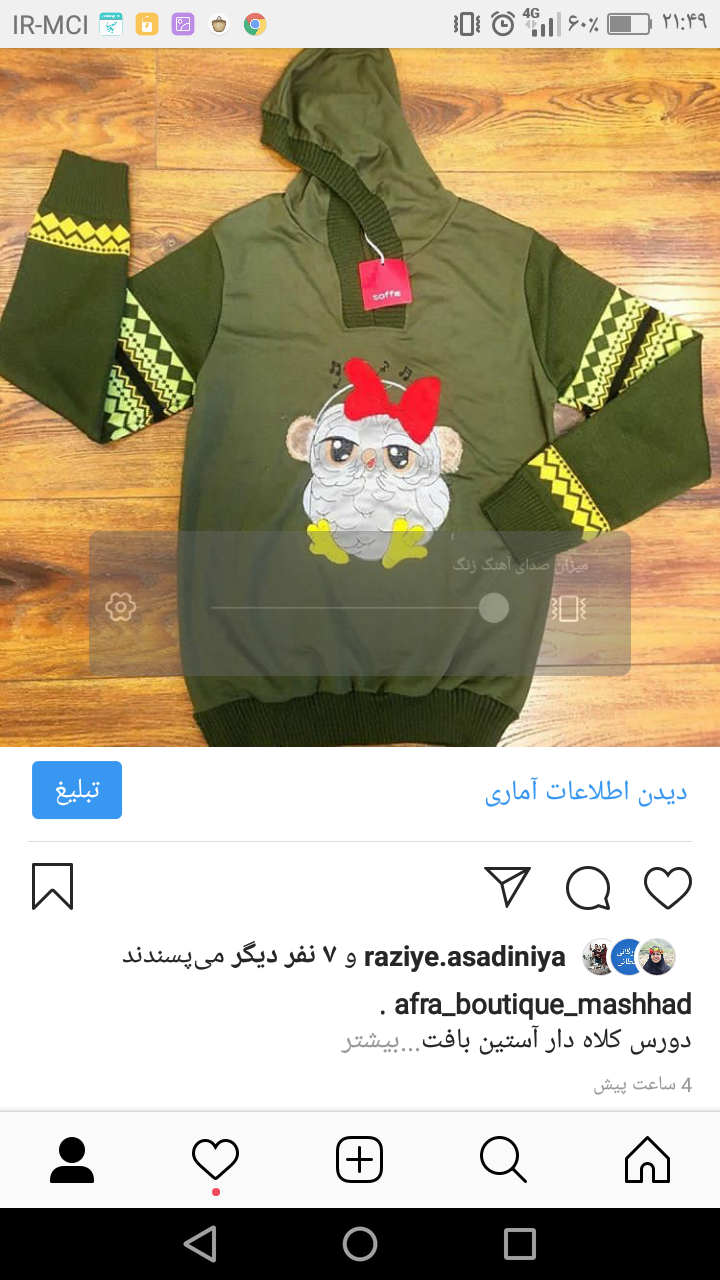720x1280 pixels.
Task: Go back with the system back button
Action: point(200,1244)
